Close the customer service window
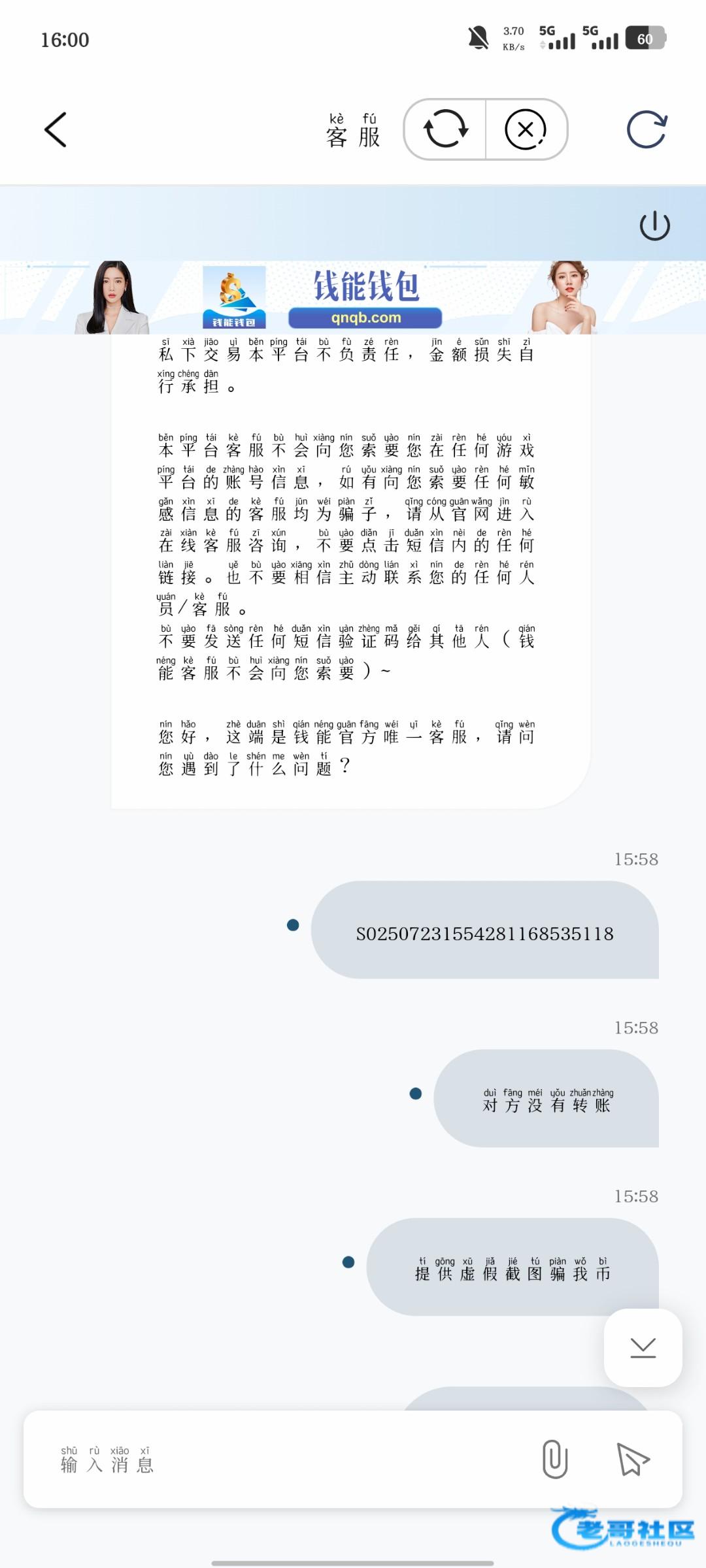Screen dimensions: 706x1568 coord(526,129)
